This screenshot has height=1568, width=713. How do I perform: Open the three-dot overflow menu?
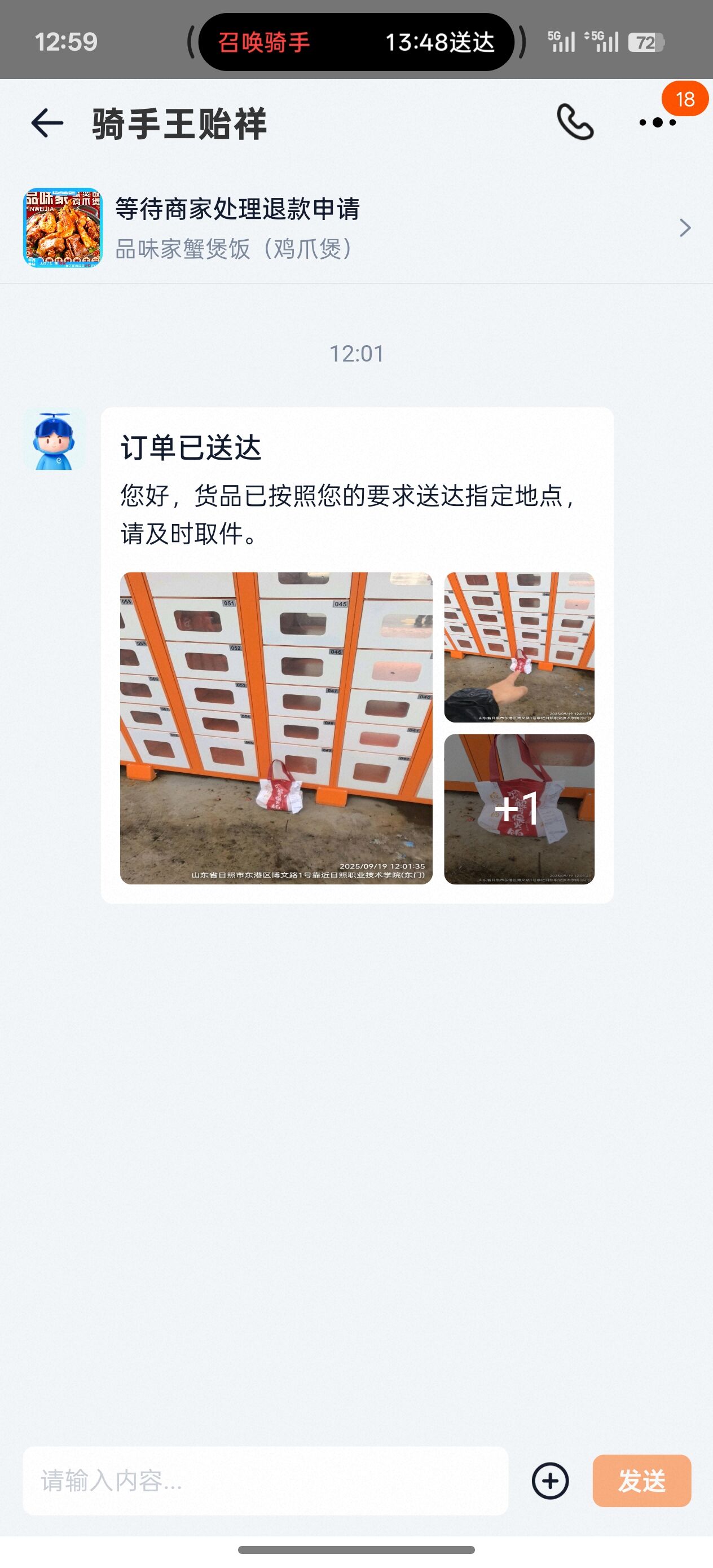tap(657, 123)
